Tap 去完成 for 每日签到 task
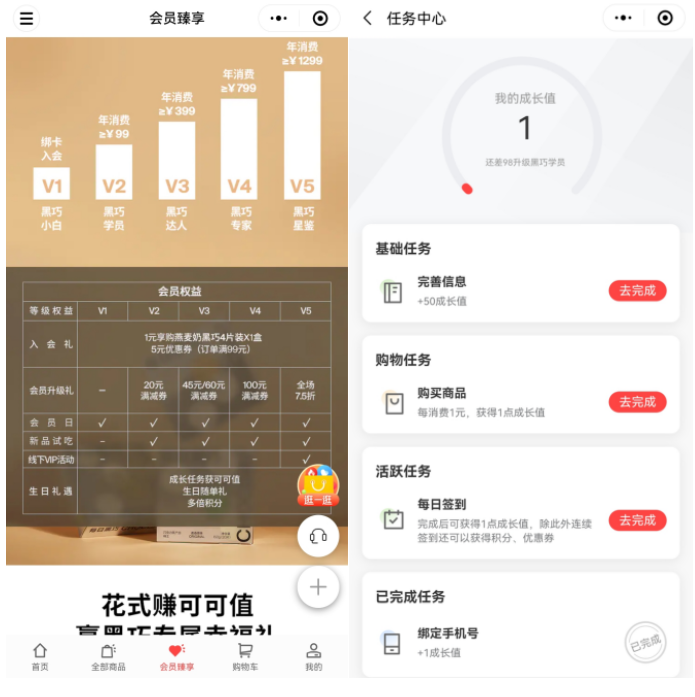Viewport: 695px width, 697px height. coord(637,520)
